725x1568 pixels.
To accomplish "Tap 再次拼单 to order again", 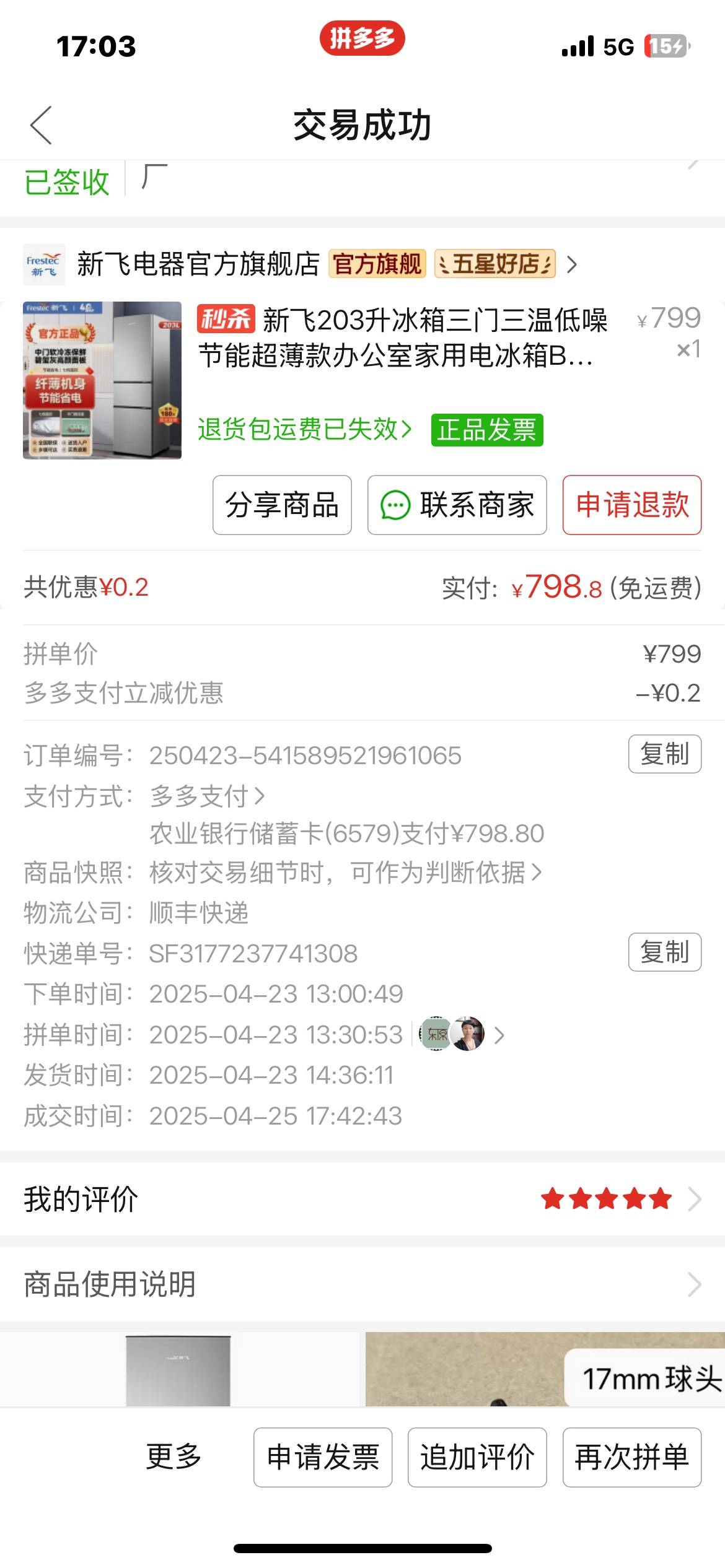I will click(x=631, y=1457).
